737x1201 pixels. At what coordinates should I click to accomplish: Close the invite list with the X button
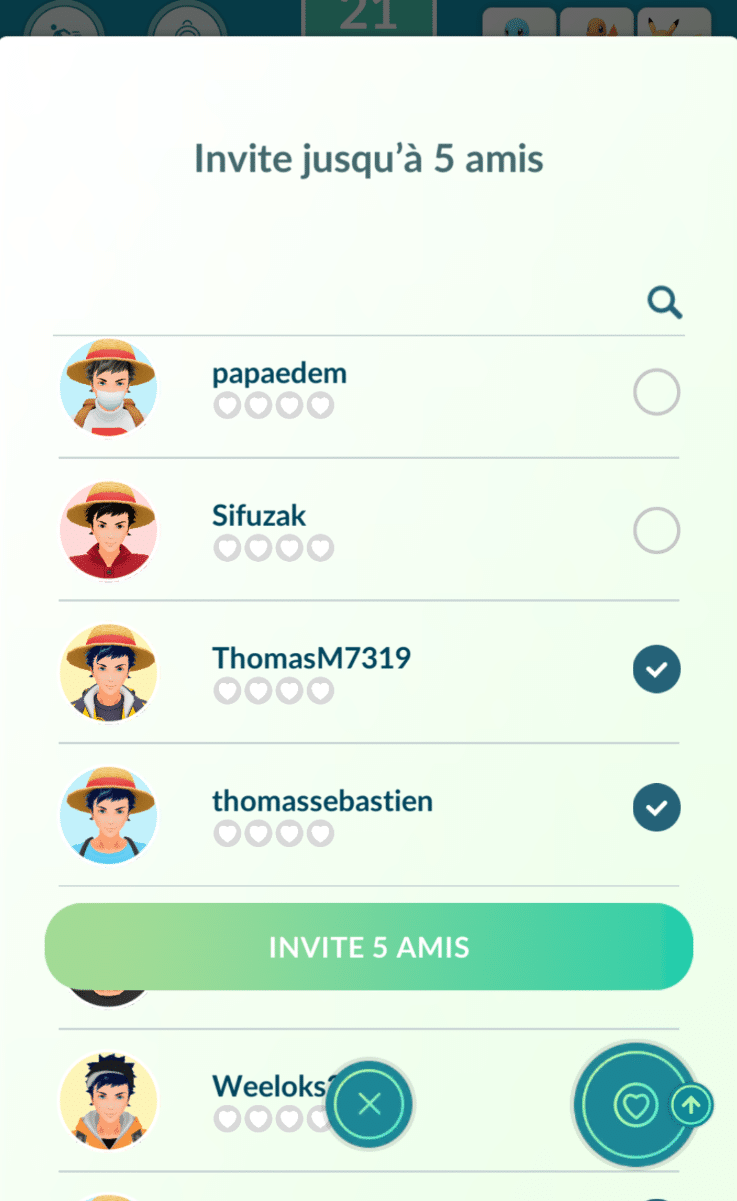[x=369, y=1105]
